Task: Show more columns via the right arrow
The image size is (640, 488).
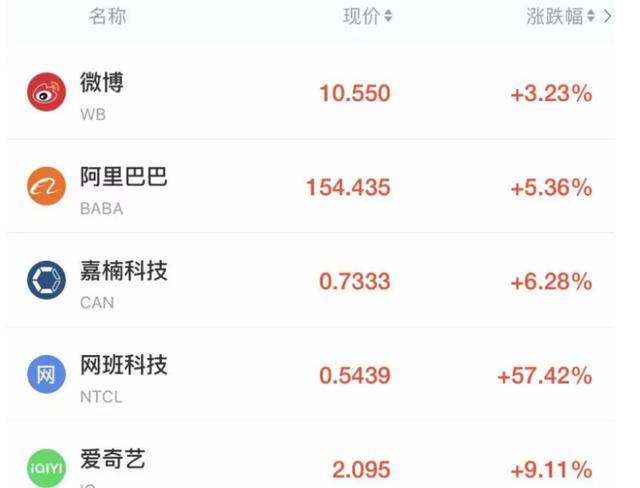Action: (x=607, y=16)
